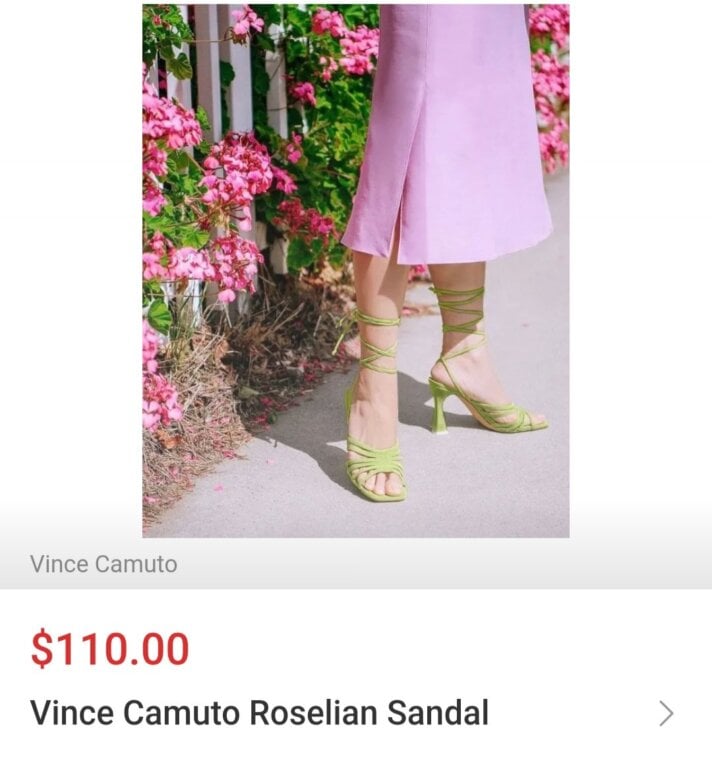The width and height of the screenshot is (712, 770).
Task: Open the Vince Camuto Roselian Sandal details
Action: (665, 713)
